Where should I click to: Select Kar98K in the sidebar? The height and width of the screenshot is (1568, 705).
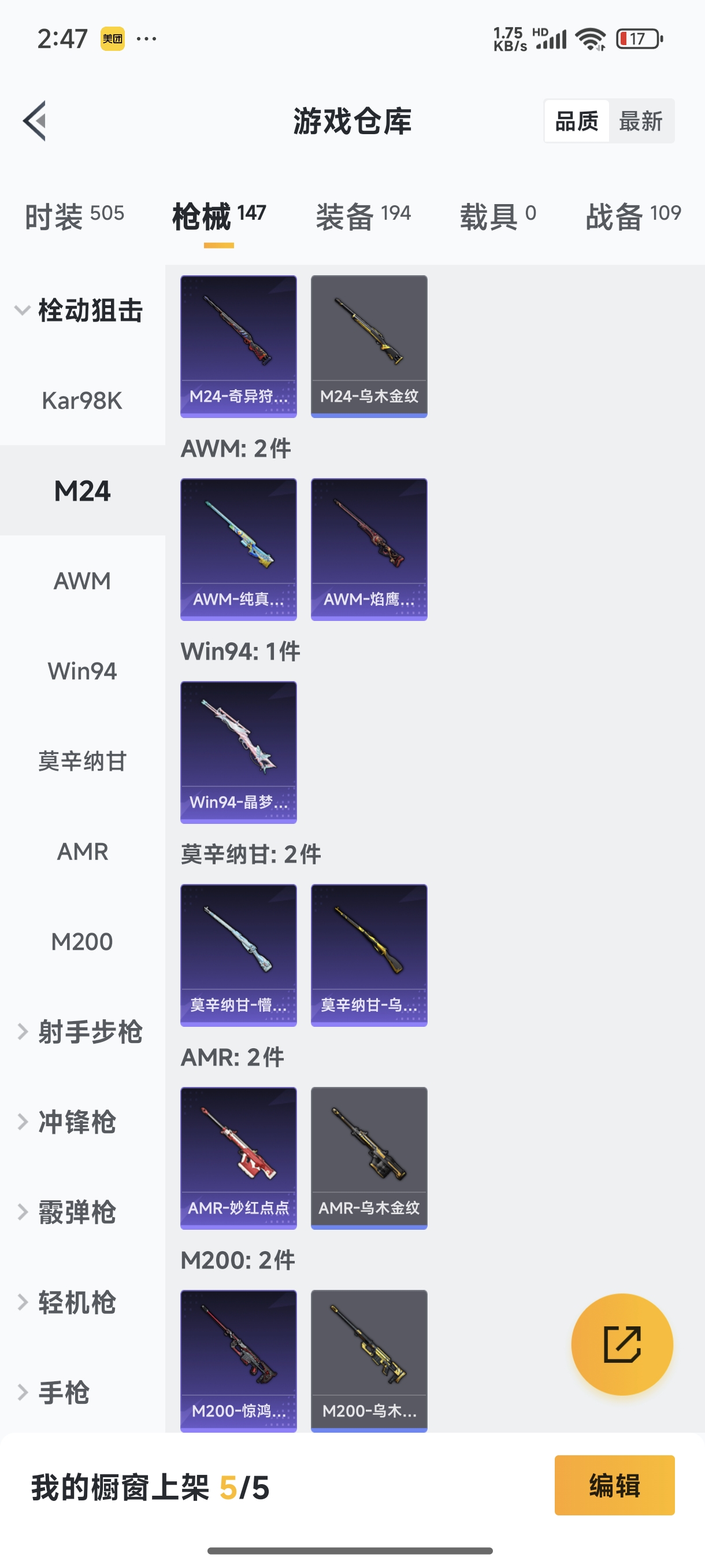(x=82, y=401)
